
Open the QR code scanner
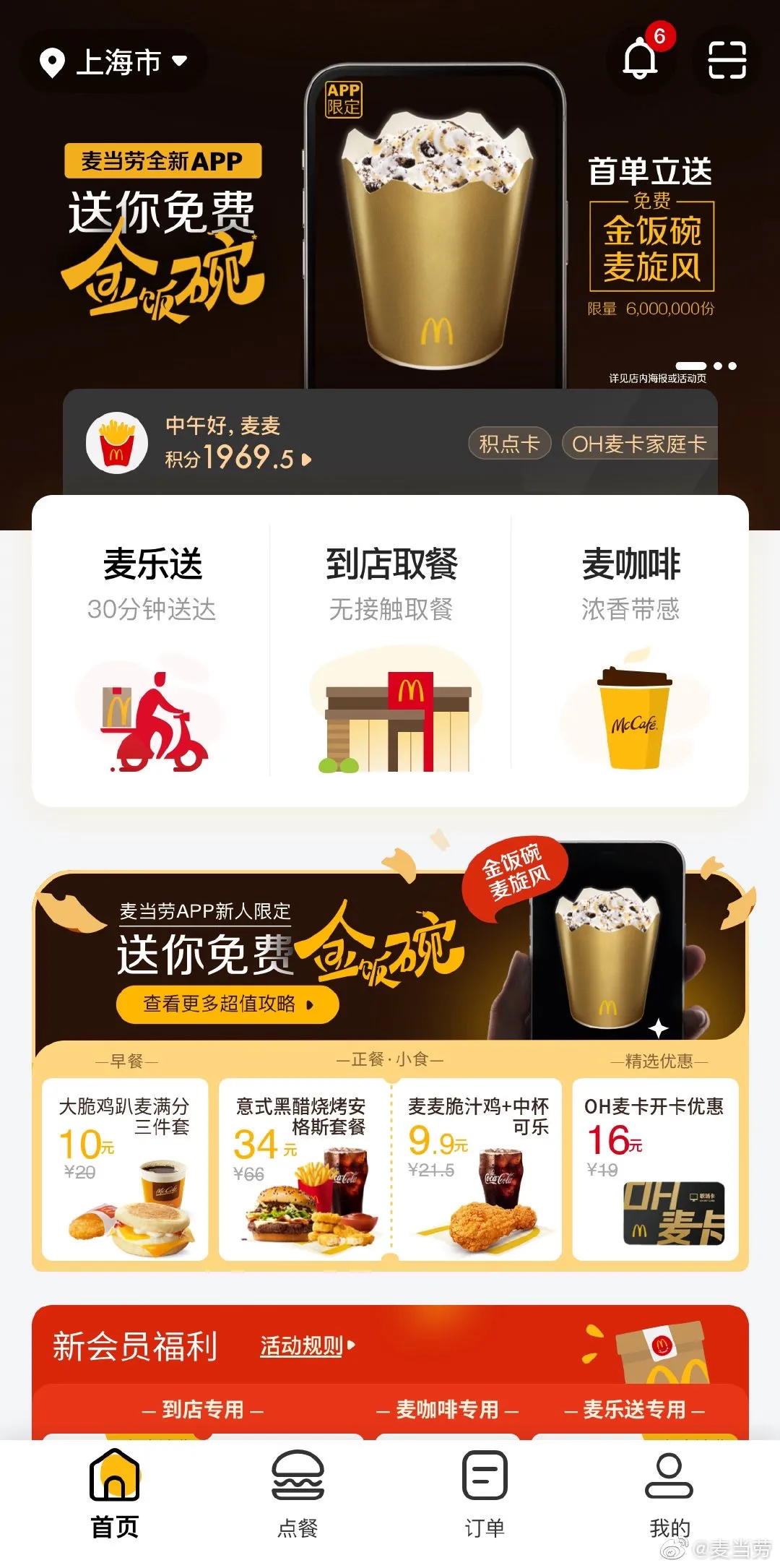(727, 59)
